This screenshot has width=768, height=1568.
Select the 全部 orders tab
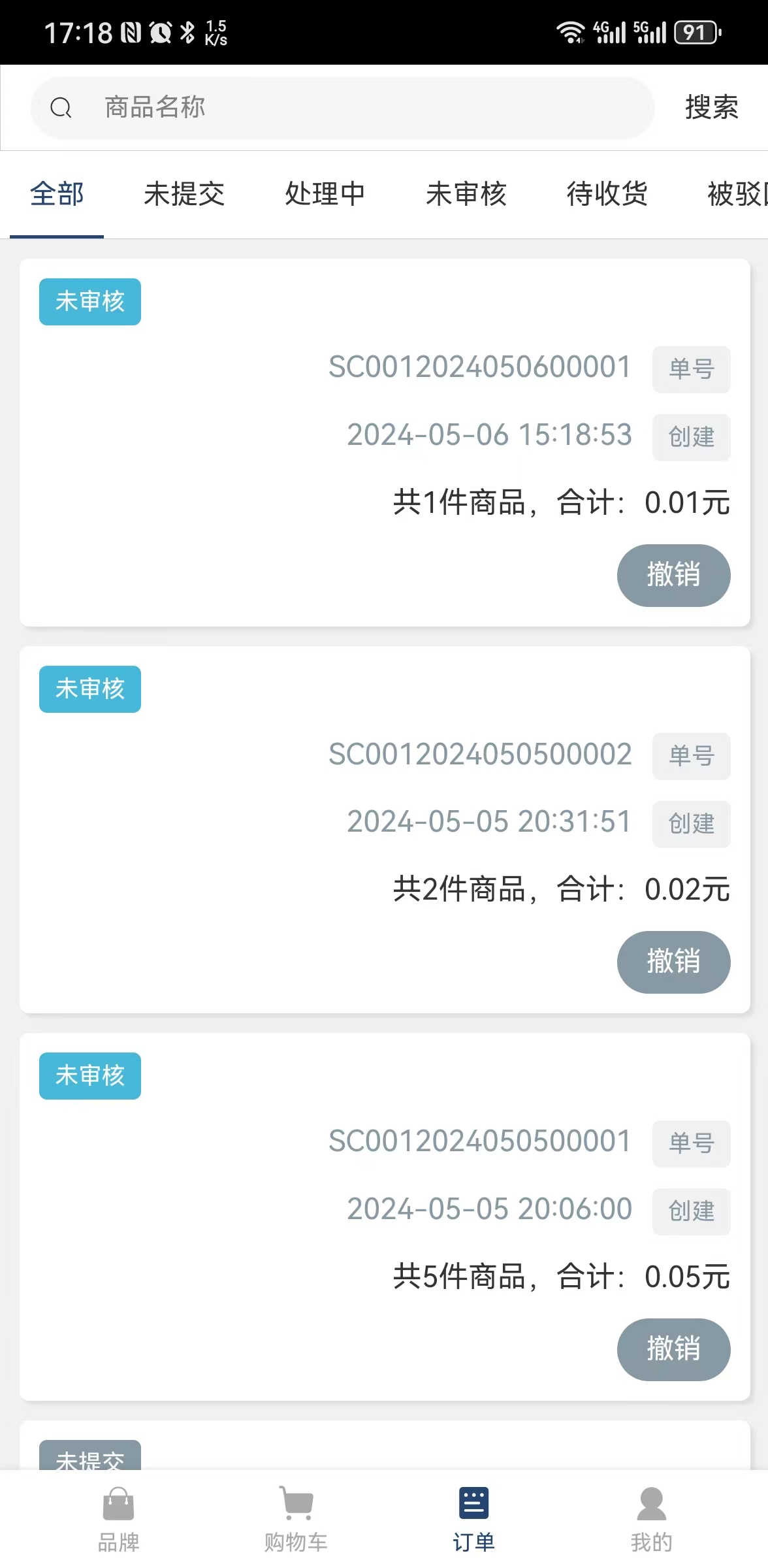tap(57, 194)
